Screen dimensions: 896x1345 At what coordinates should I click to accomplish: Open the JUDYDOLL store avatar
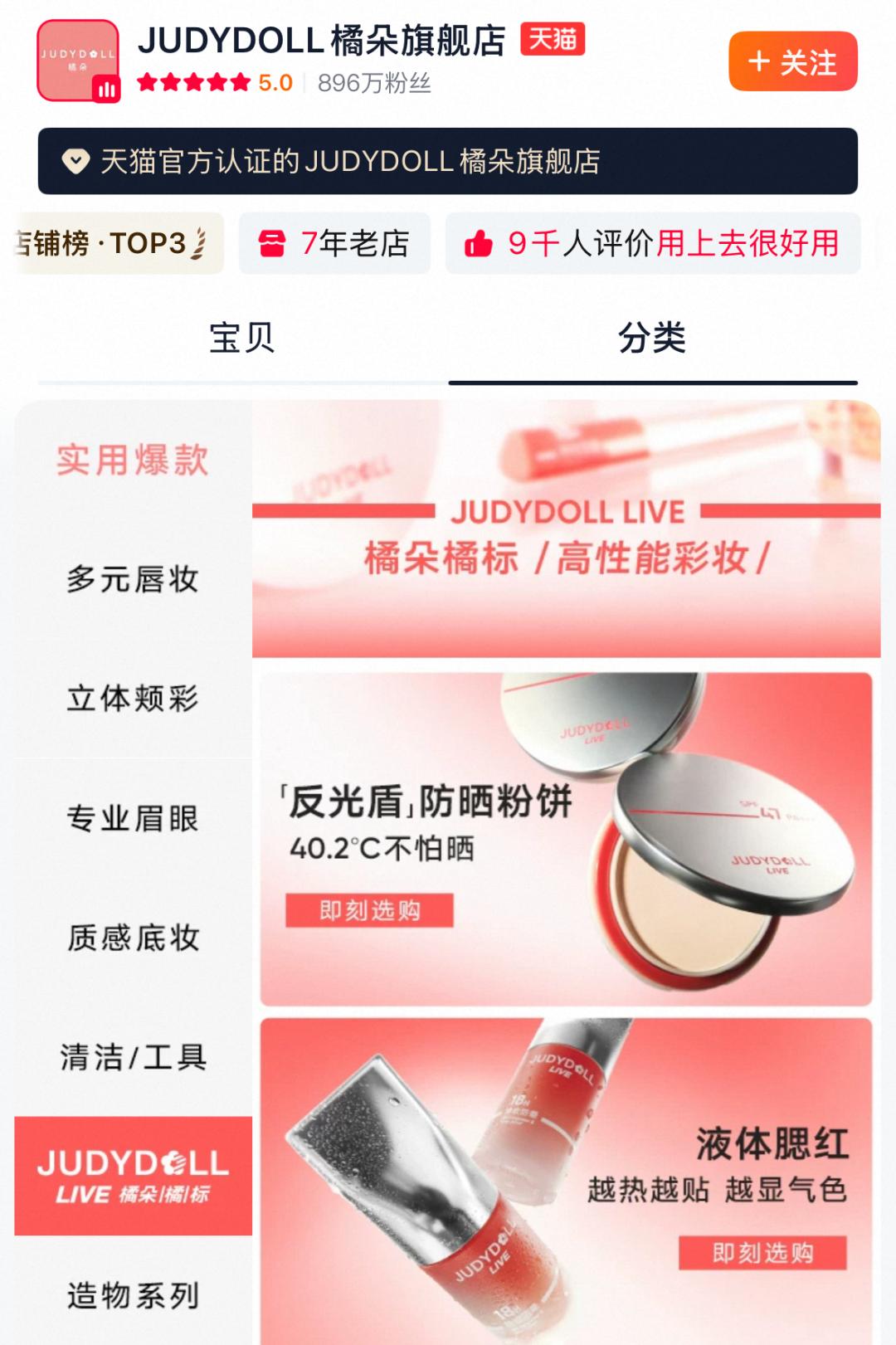(x=78, y=61)
